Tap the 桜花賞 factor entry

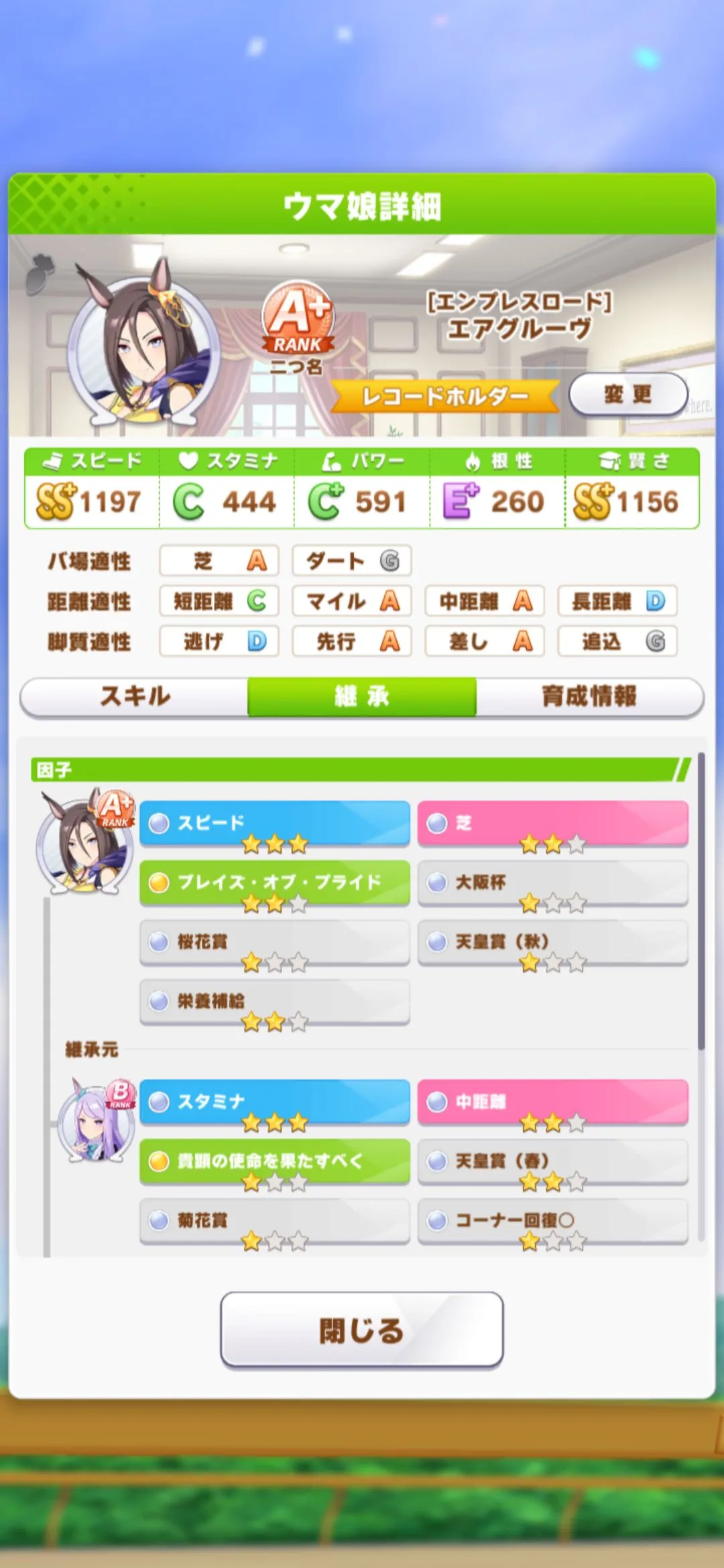(x=274, y=941)
